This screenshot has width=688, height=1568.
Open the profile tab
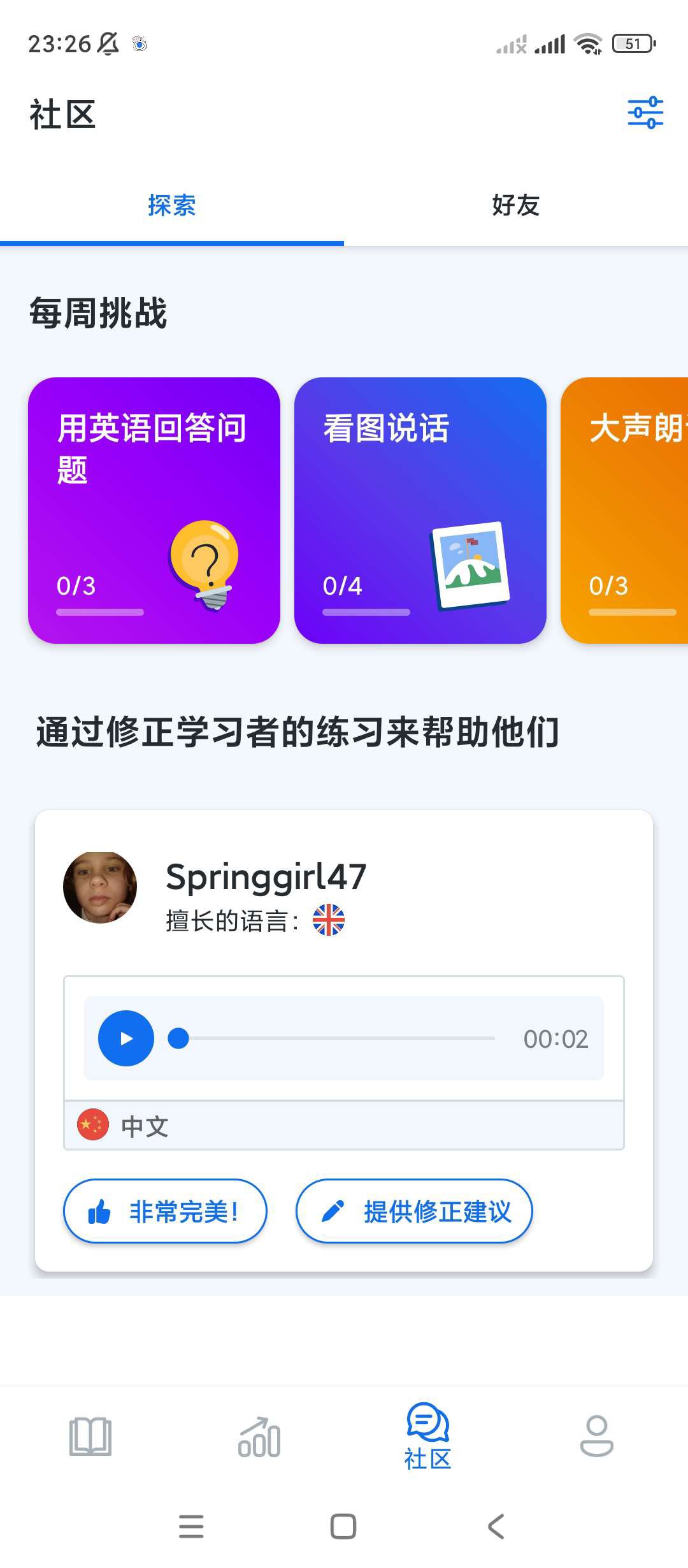(596, 1437)
